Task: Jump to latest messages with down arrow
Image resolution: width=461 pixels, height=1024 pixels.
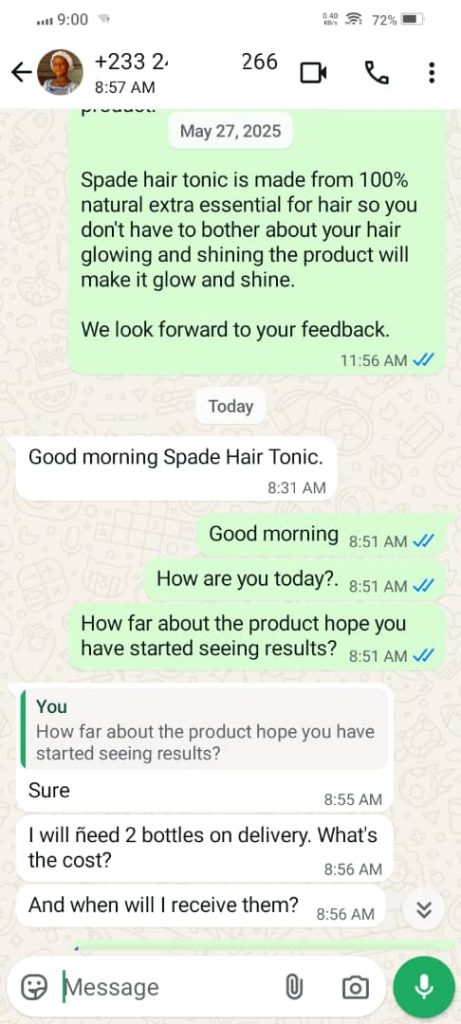Action: click(x=424, y=910)
